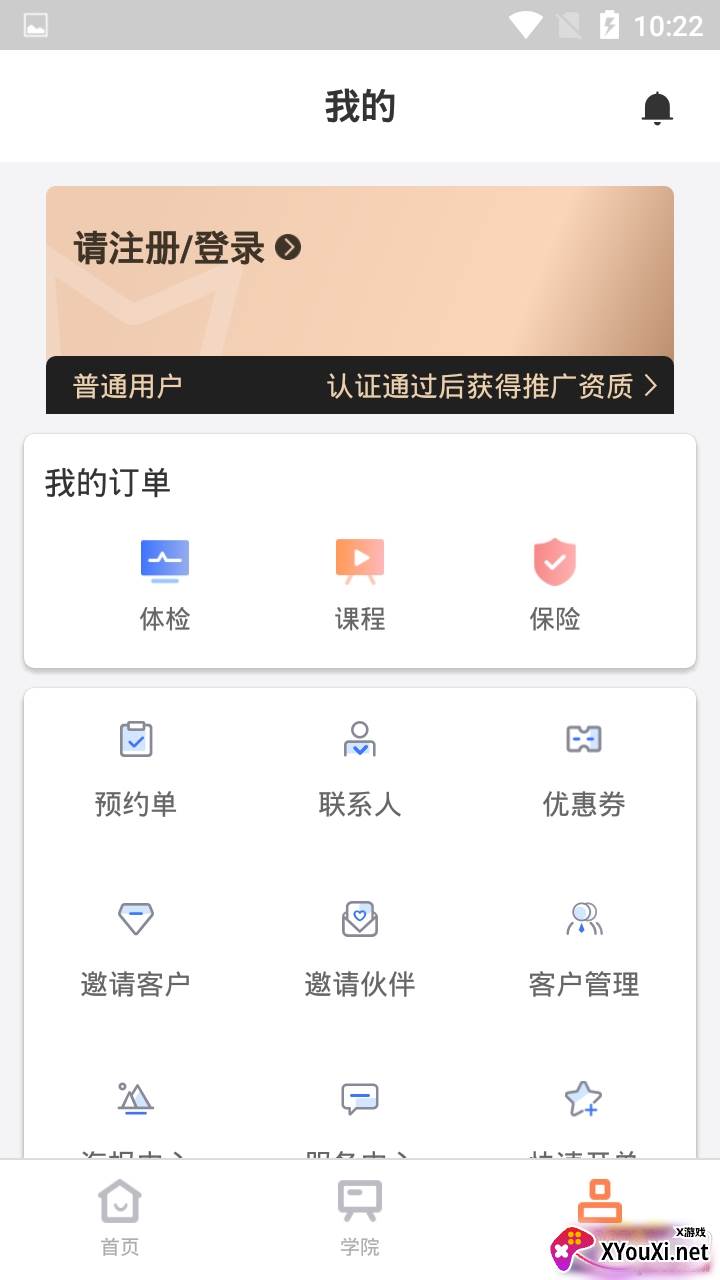
Task: View 课程 orders
Action: [360, 585]
